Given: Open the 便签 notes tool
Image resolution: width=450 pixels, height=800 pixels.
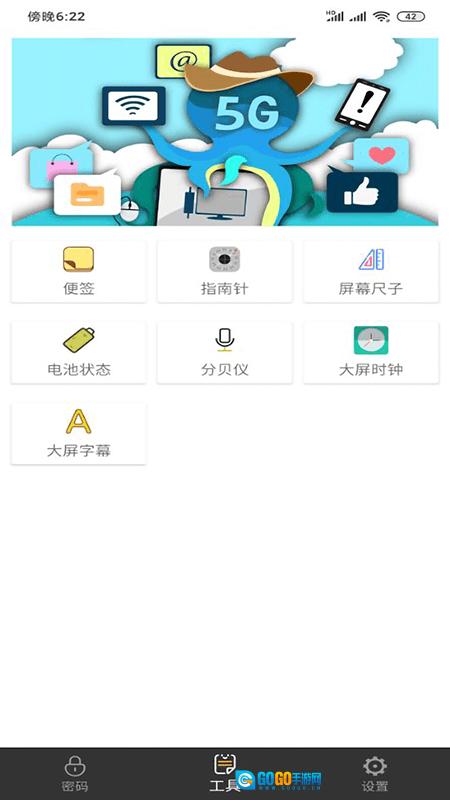Looking at the screenshot, I should pyautogui.click(x=79, y=271).
